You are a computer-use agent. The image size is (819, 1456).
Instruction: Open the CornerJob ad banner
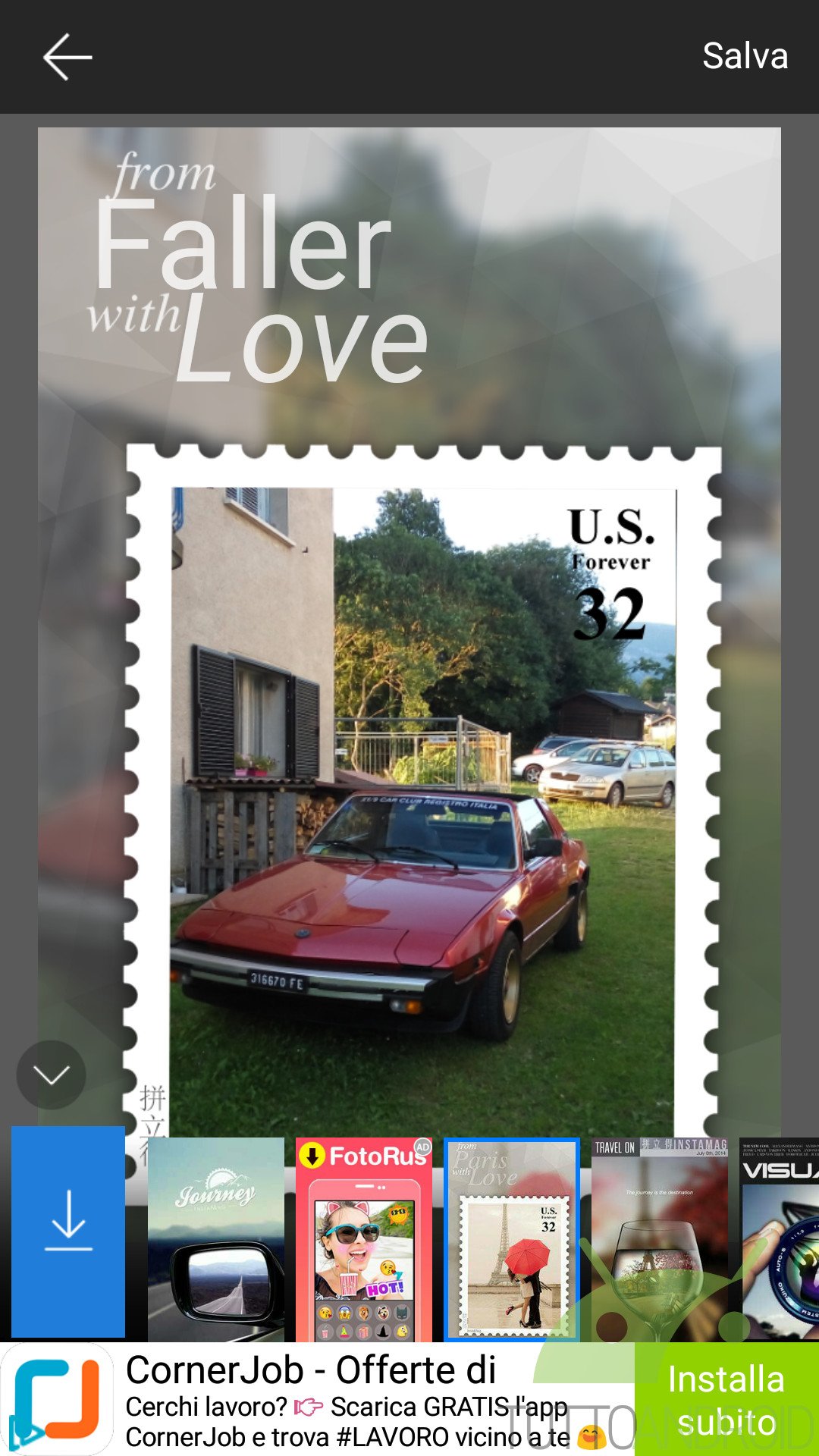click(x=317, y=1400)
